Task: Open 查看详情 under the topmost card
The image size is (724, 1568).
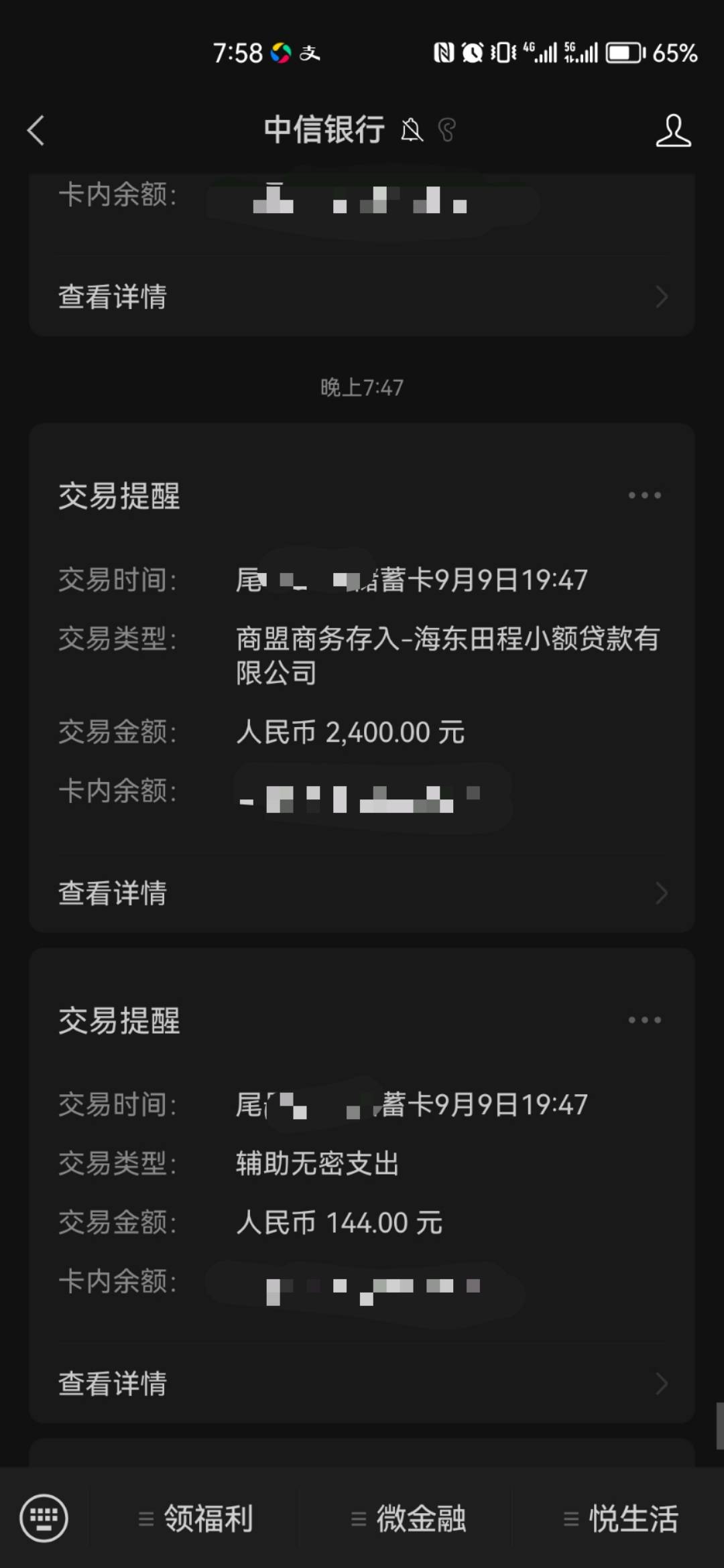Action: point(362,296)
